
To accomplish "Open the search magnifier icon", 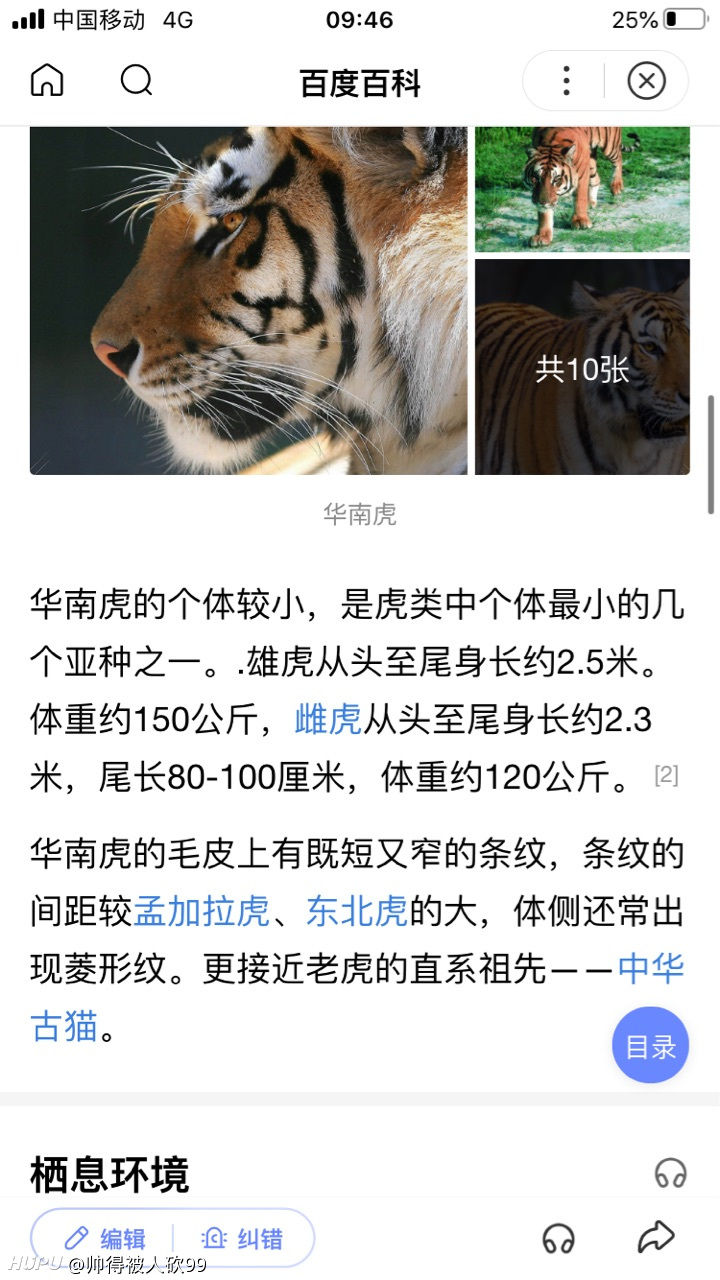I will point(136,80).
